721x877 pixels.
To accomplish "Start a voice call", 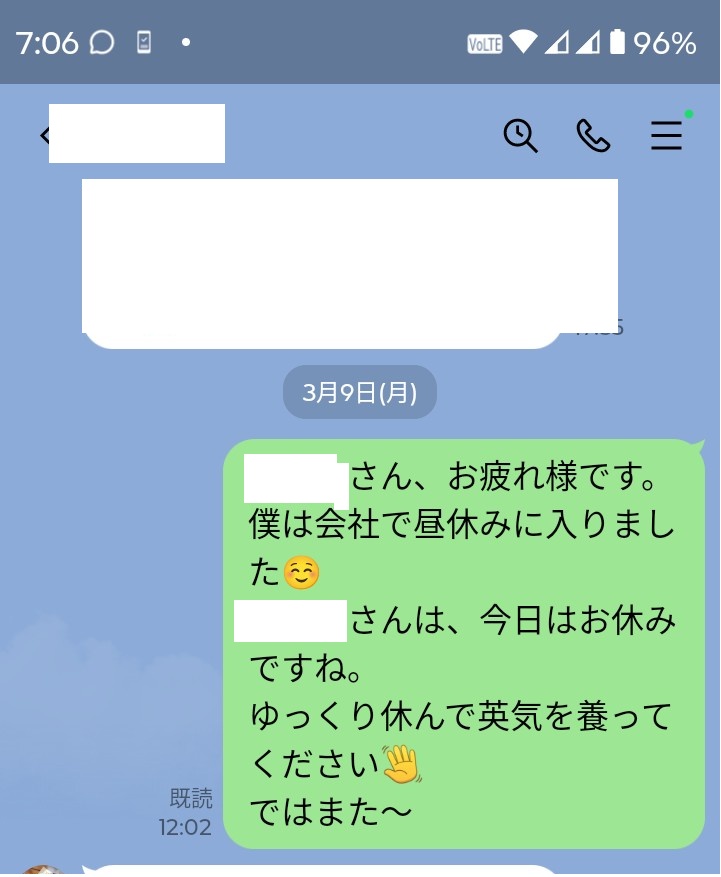I will coord(593,135).
